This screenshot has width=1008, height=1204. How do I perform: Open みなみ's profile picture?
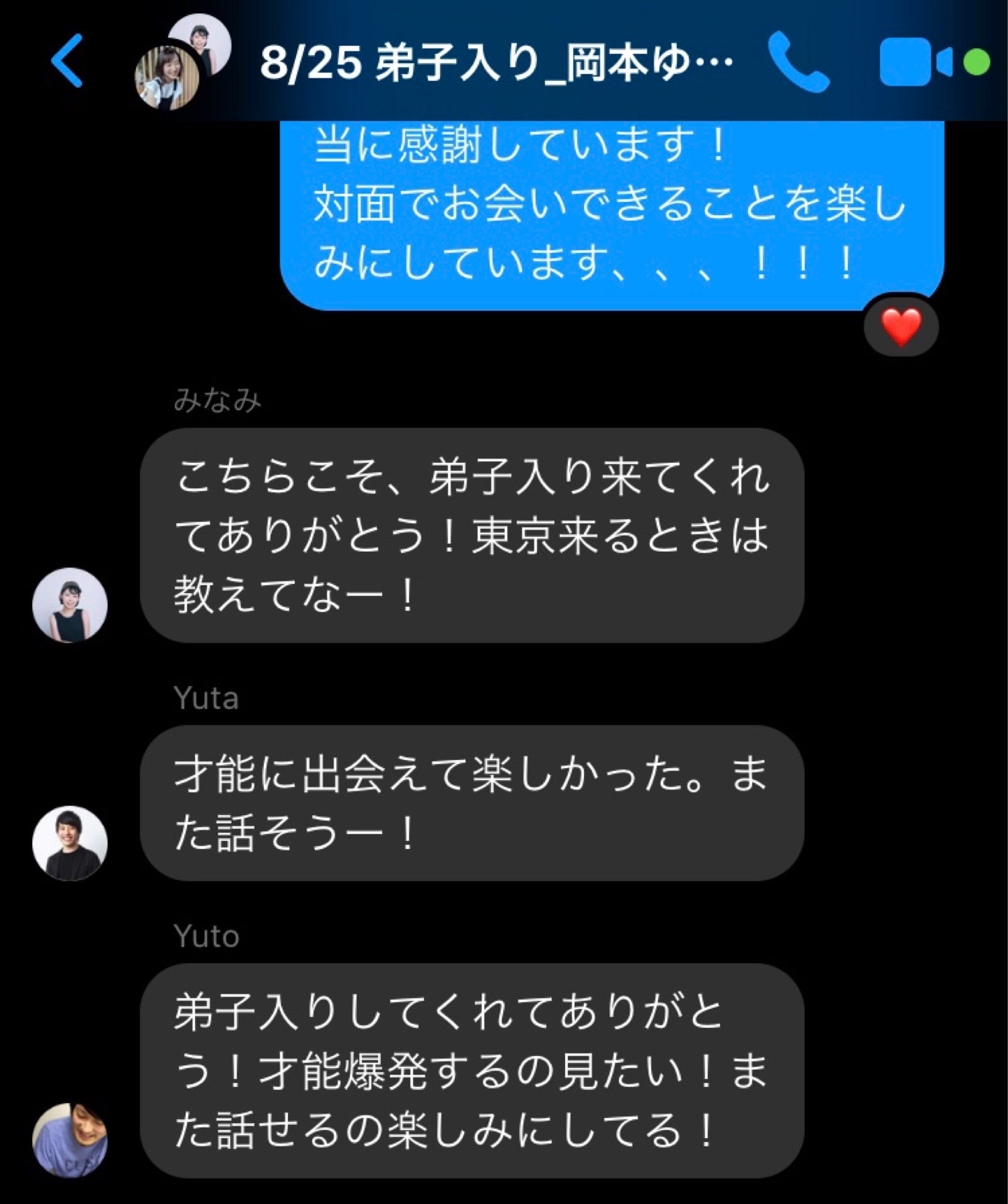point(70,605)
